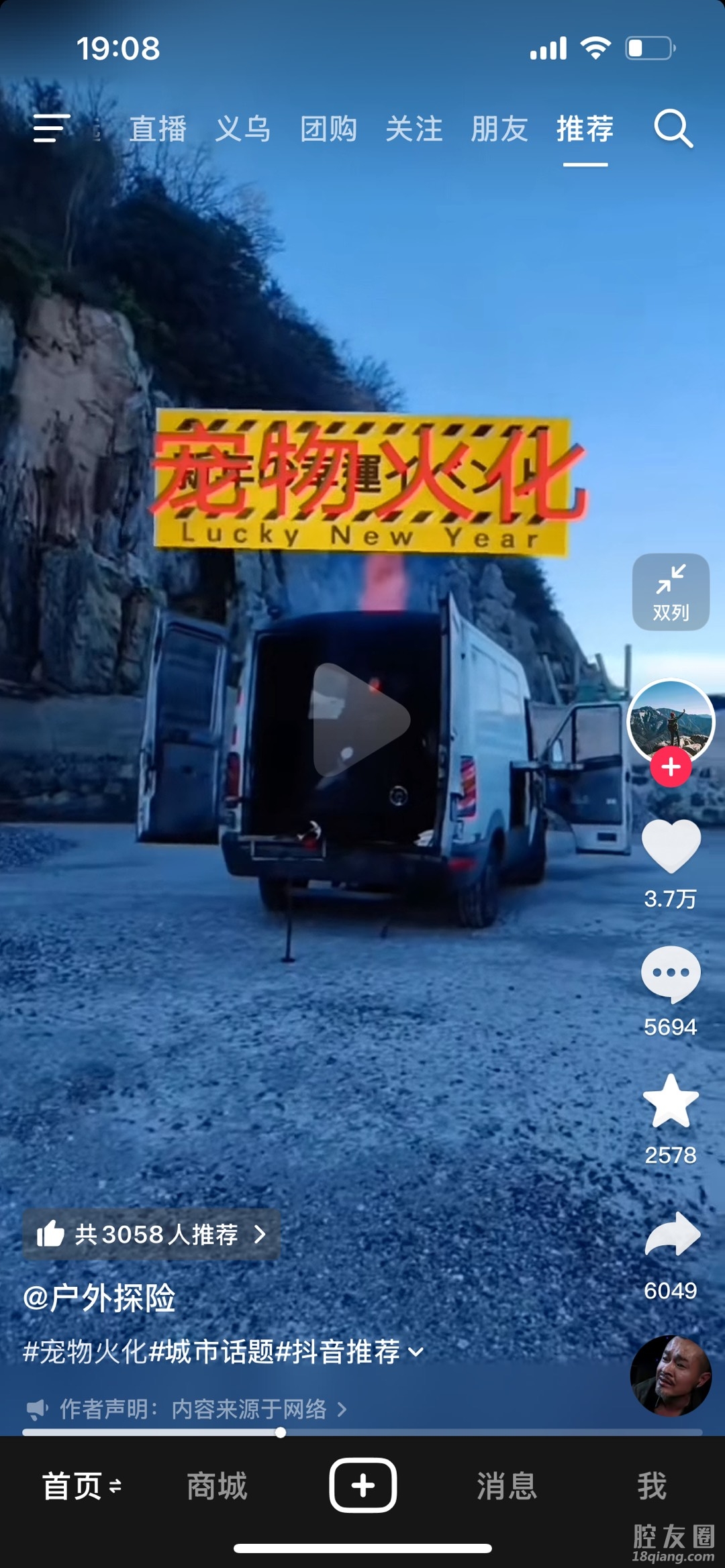This screenshot has height=1568, width=725.
Task: Expand the hashtag caption chevron
Action: (416, 1352)
